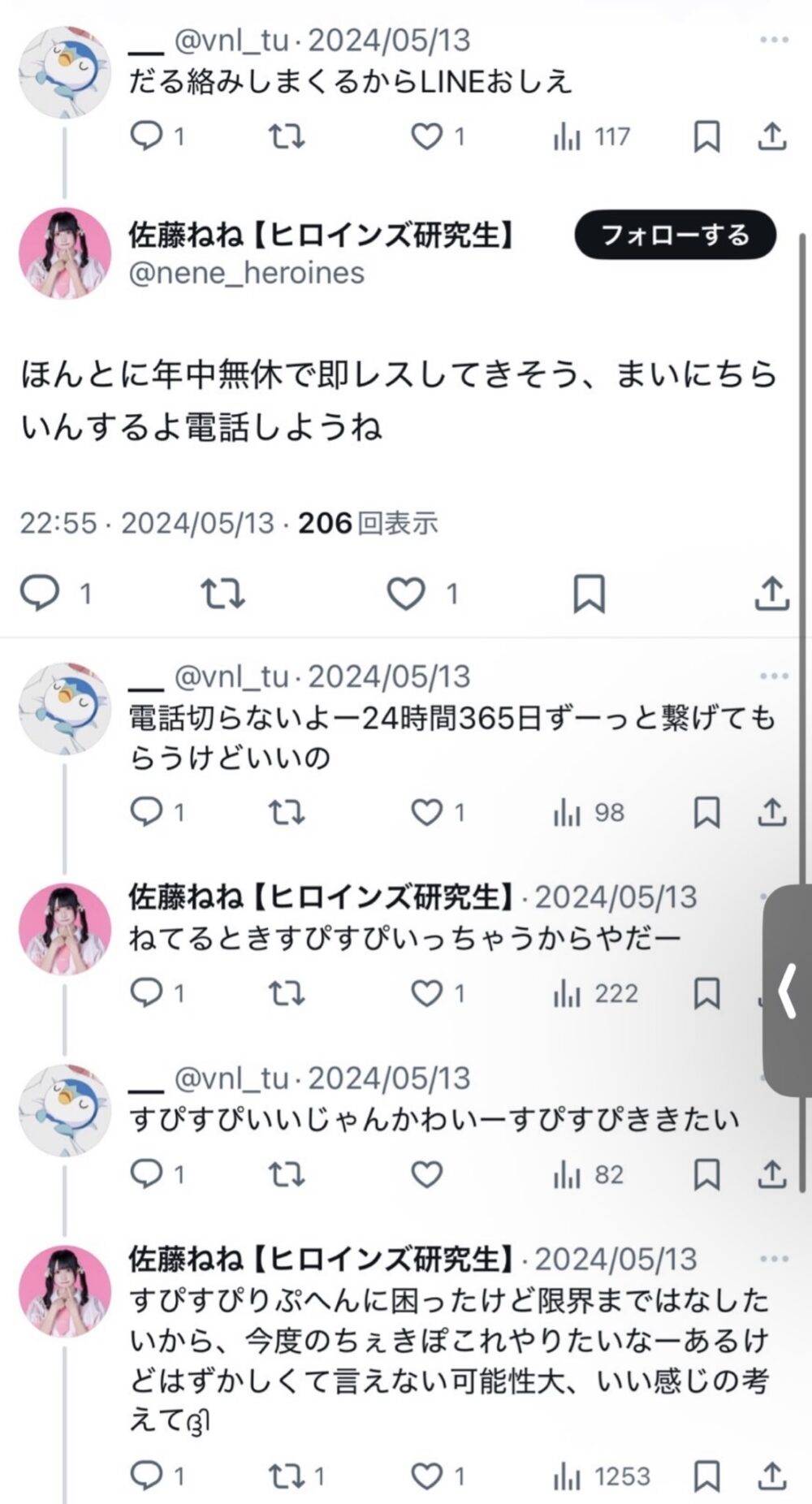
Task: Open佐藤ねね's profile via @nene_heroines handle
Action: click(247, 273)
